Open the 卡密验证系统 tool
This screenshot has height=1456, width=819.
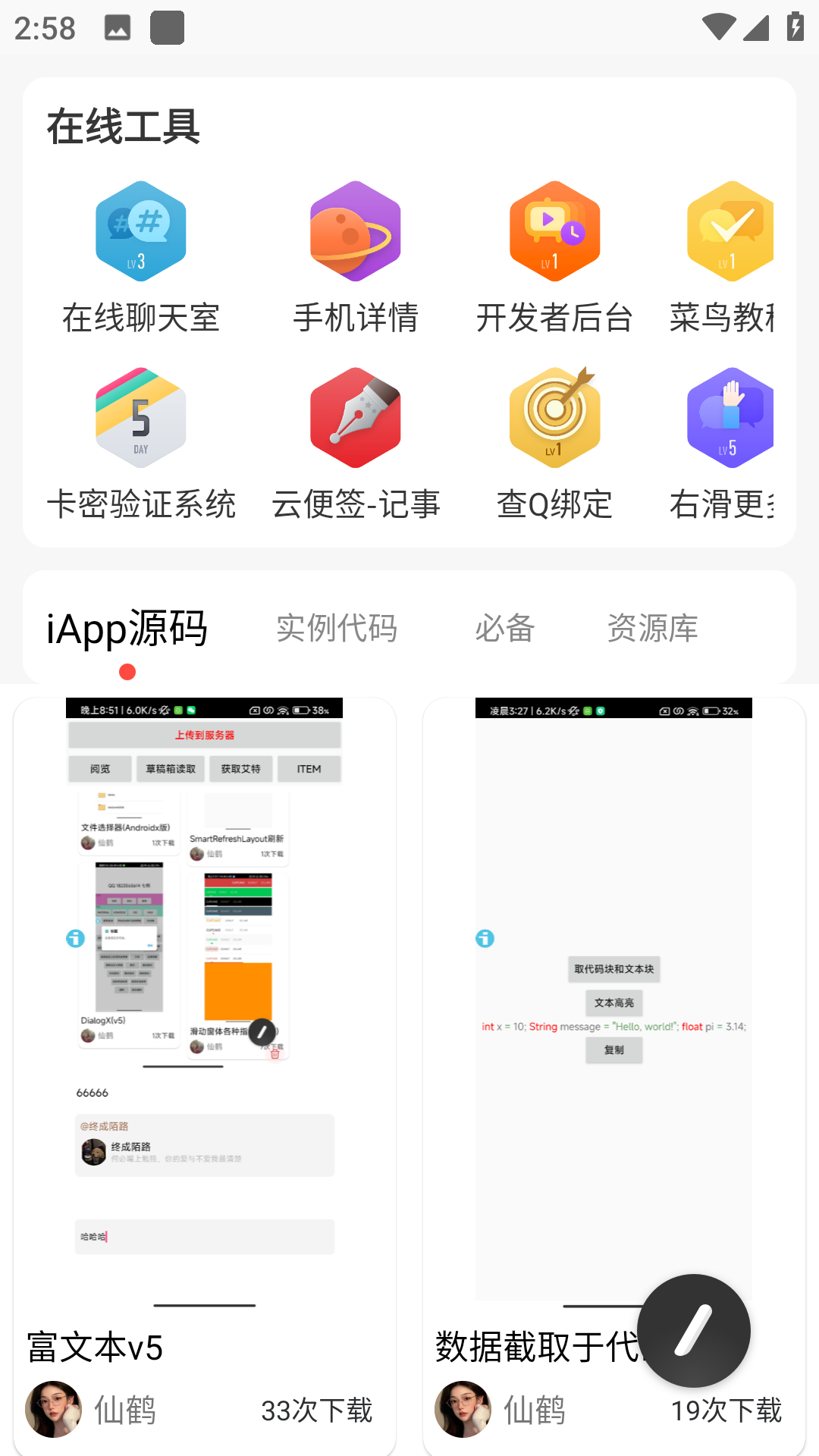[x=141, y=444]
